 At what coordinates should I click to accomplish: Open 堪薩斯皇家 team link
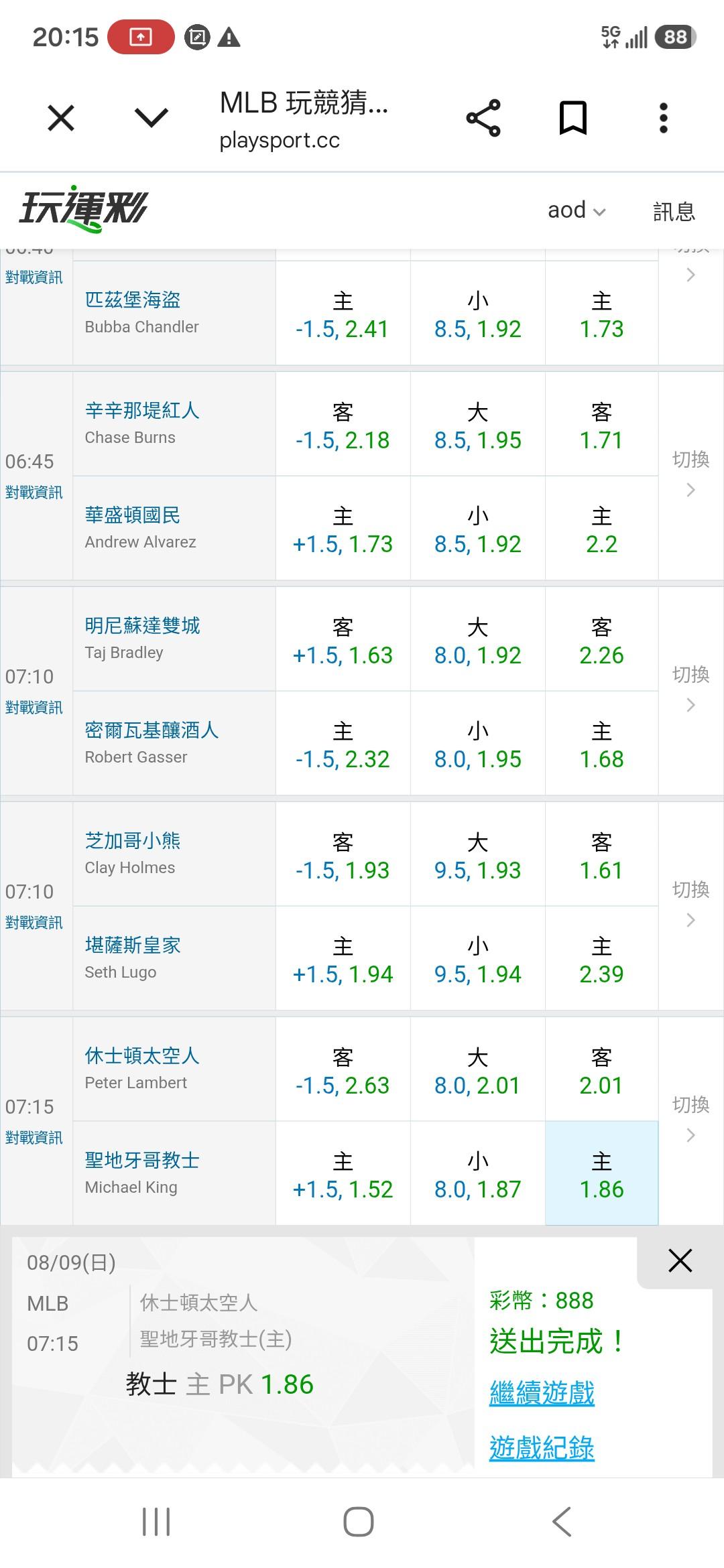click(x=133, y=945)
